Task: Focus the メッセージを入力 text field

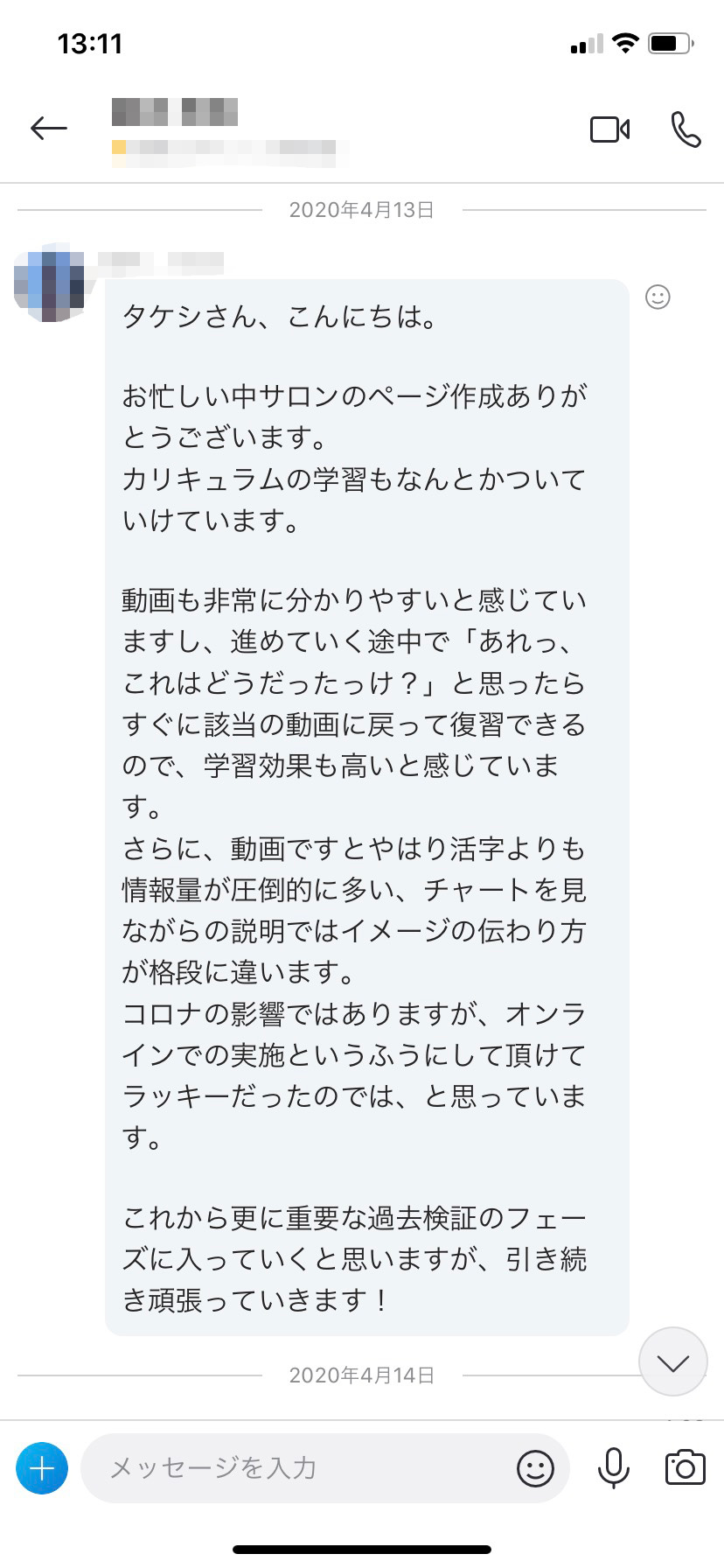Action: [x=297, y=1467]
